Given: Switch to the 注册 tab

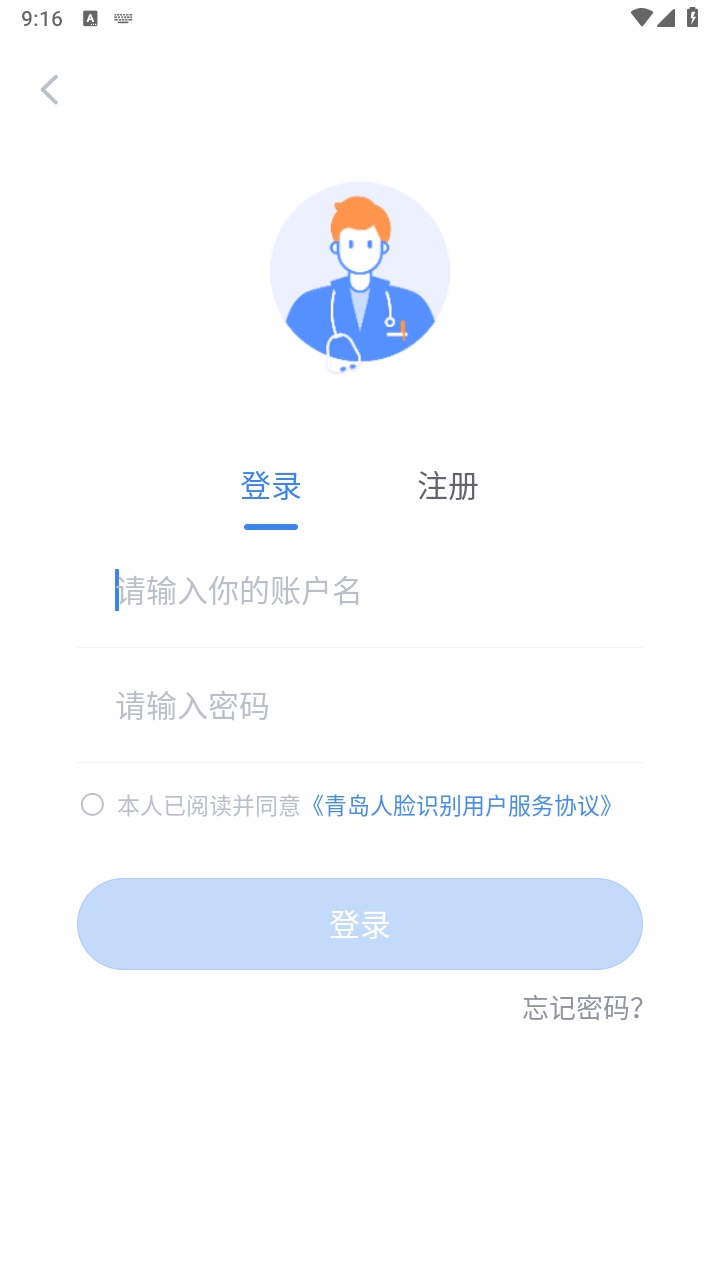Looking at the screenshot, I should (x=448, y=487).
